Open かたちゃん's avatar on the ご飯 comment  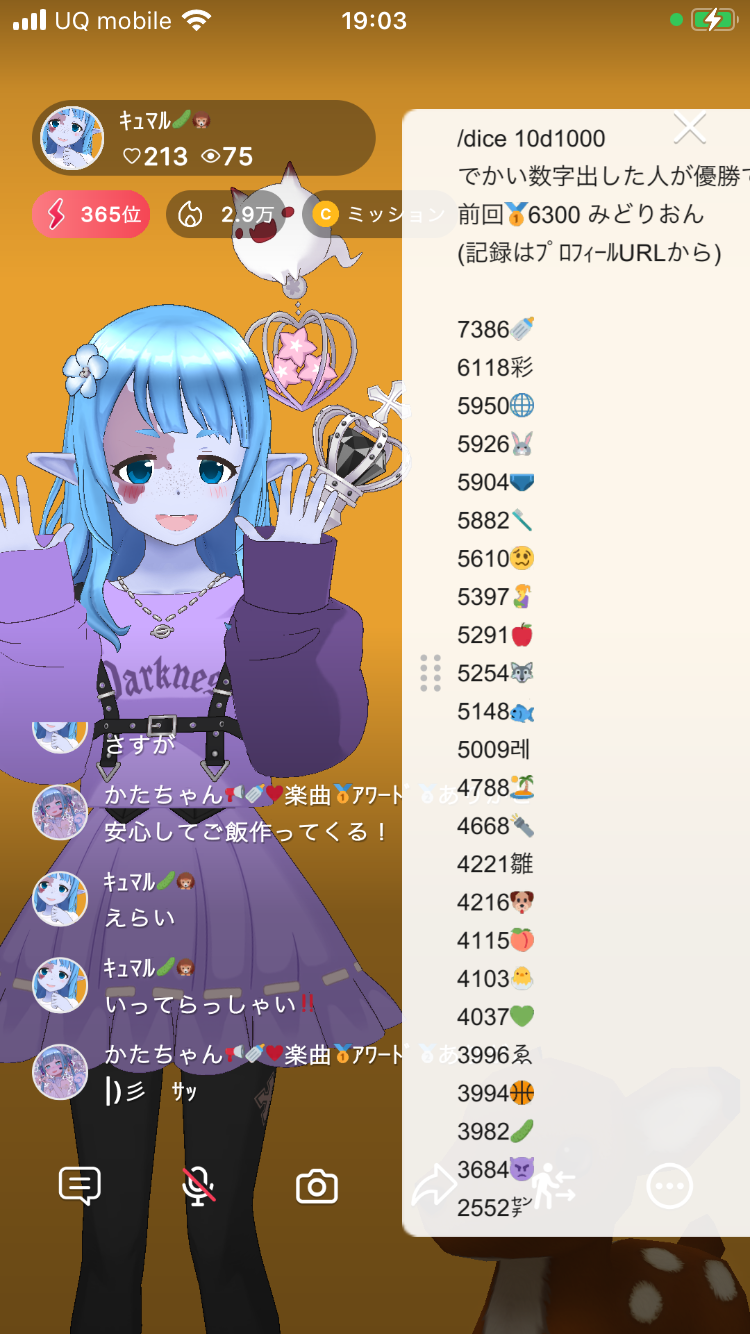tap(60, 812)
